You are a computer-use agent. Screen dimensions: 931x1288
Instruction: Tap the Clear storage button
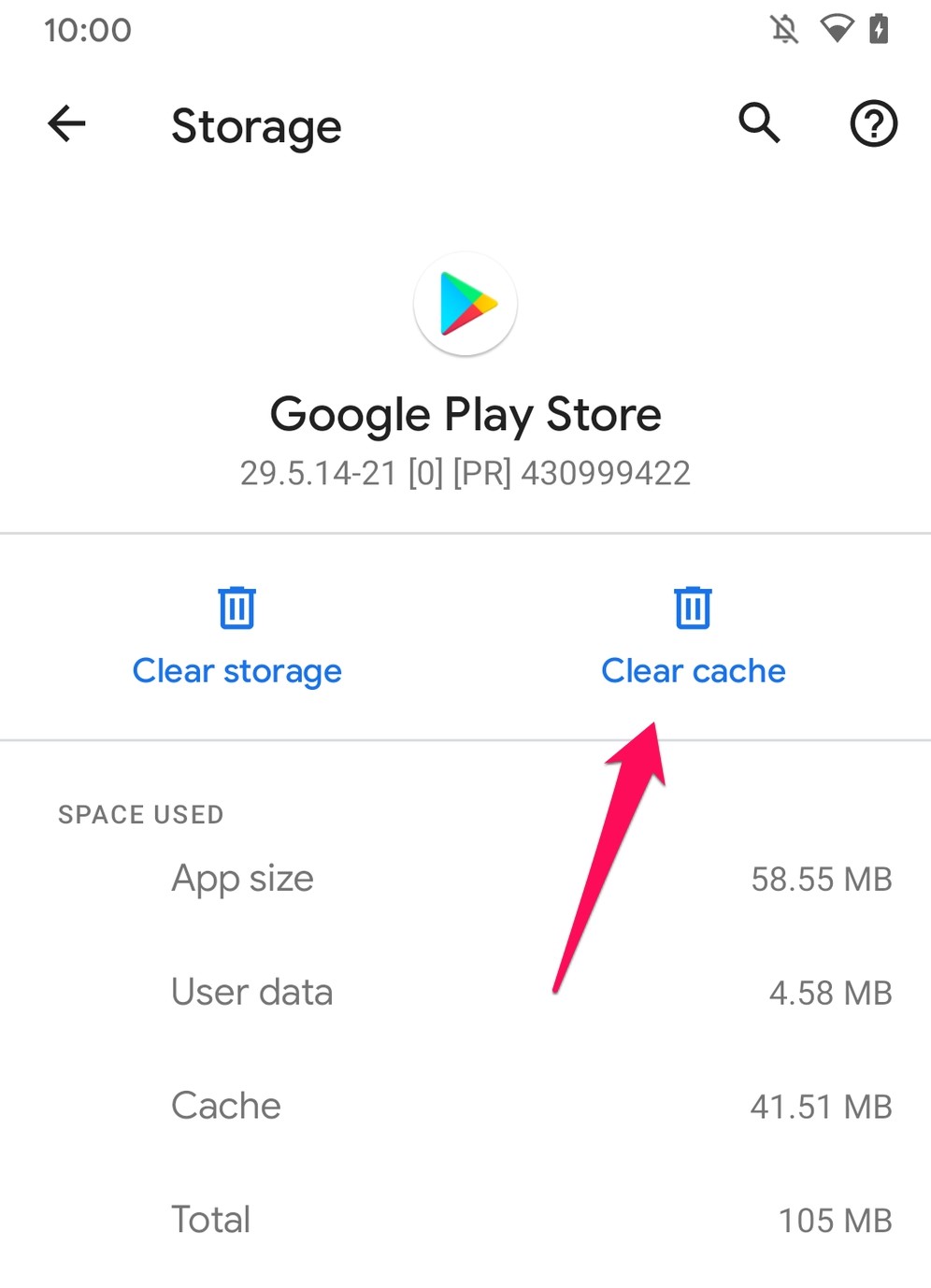236,670
